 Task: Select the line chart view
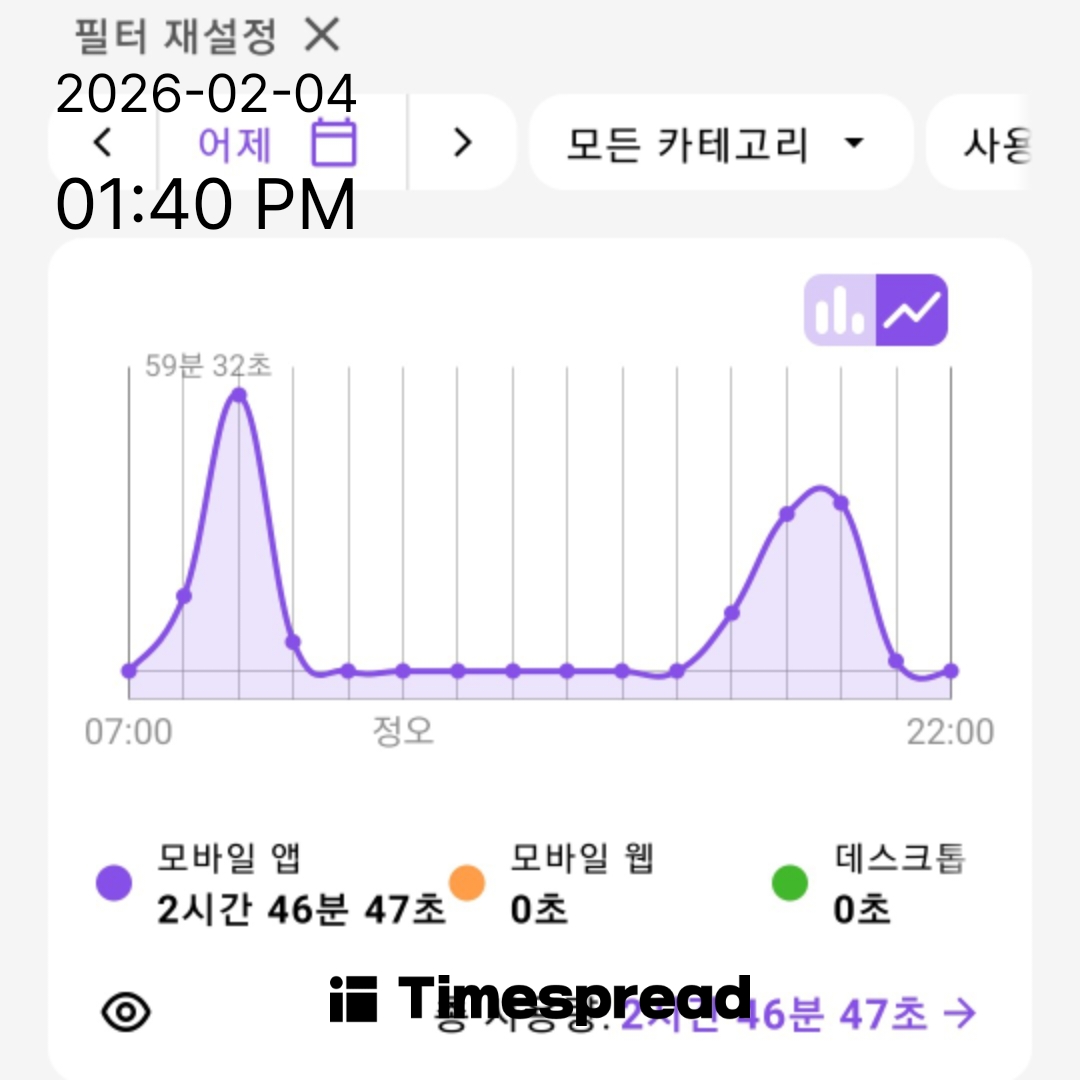[911, 310]
